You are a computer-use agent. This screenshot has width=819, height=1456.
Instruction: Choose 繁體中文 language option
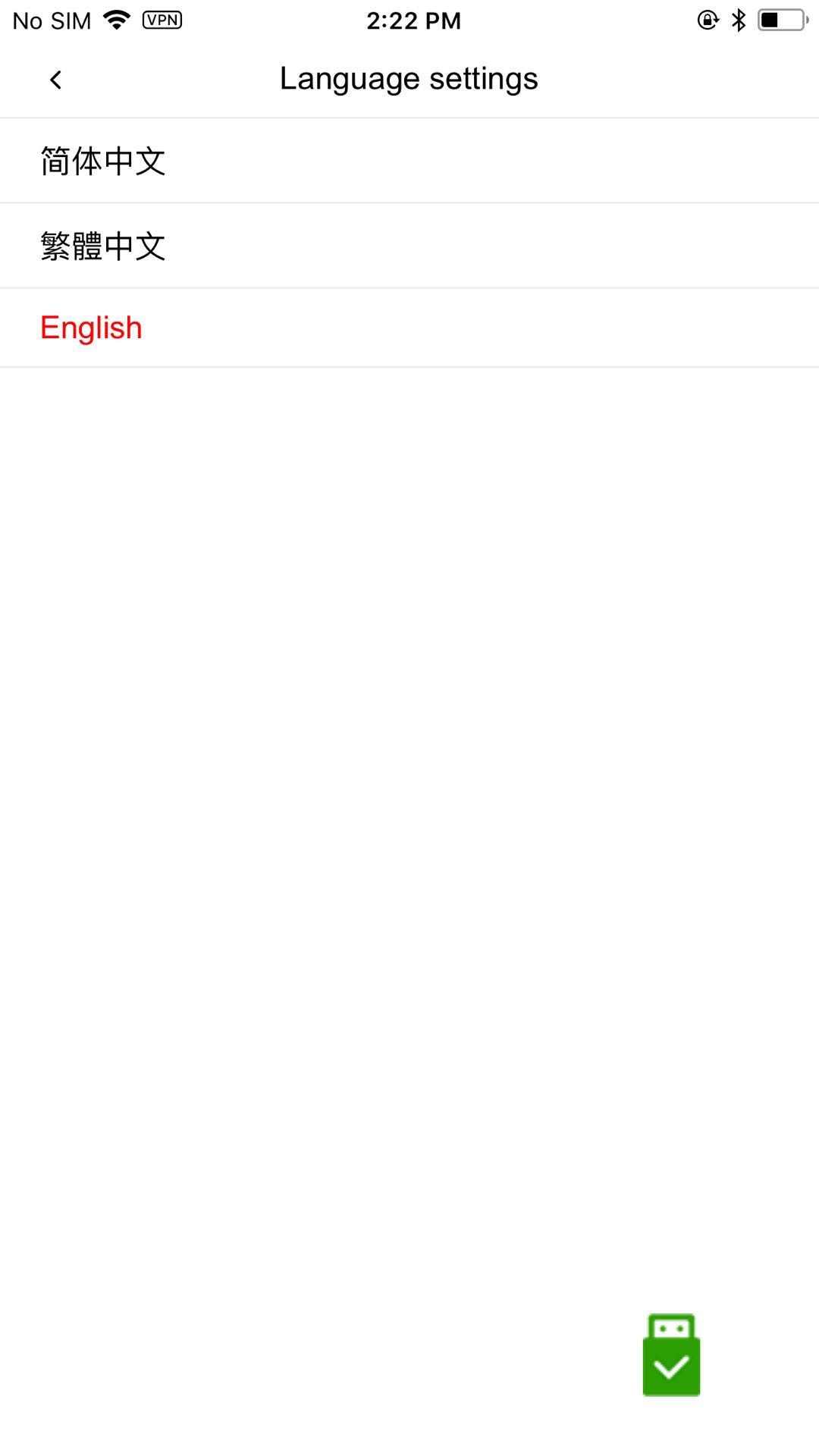(x=409, y=246)
